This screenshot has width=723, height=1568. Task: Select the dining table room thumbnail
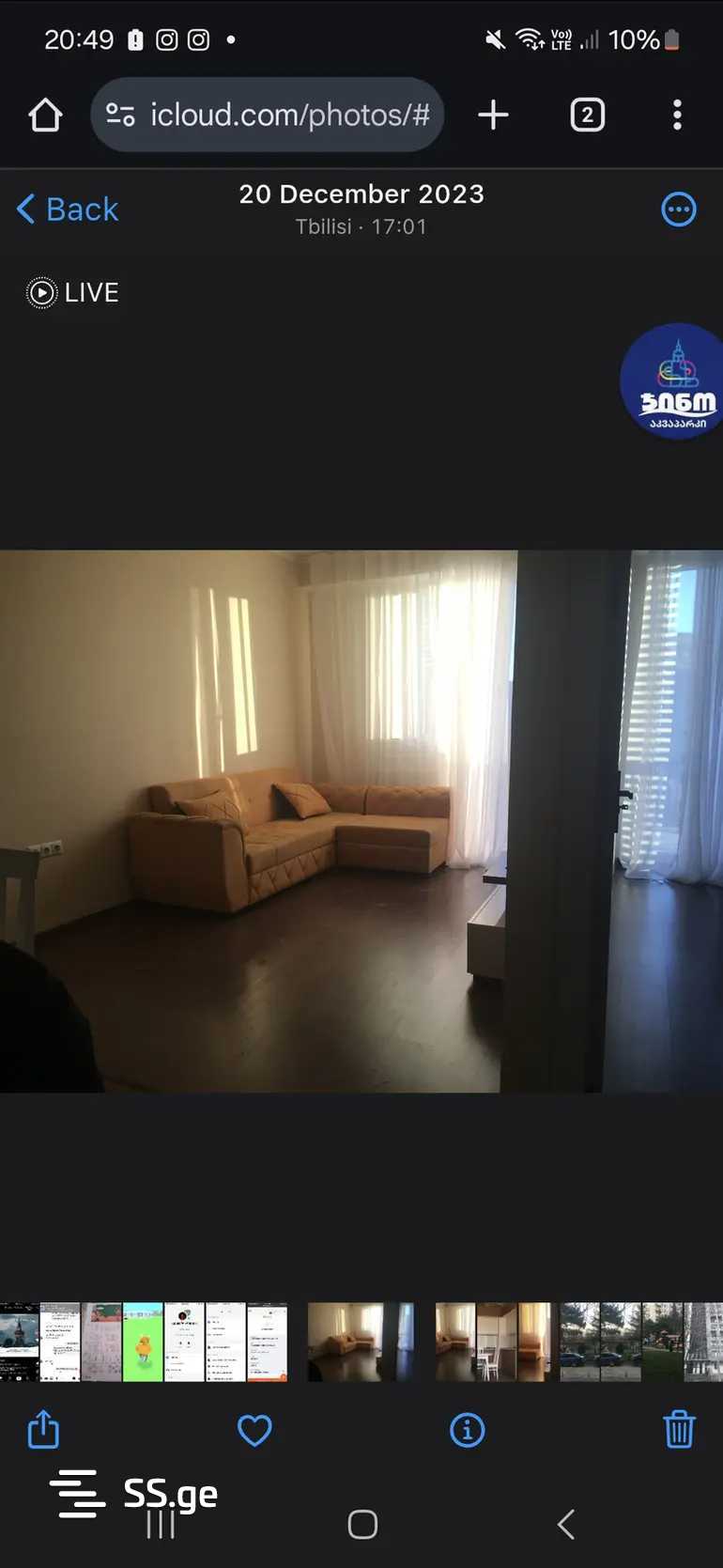point(496,1342)
